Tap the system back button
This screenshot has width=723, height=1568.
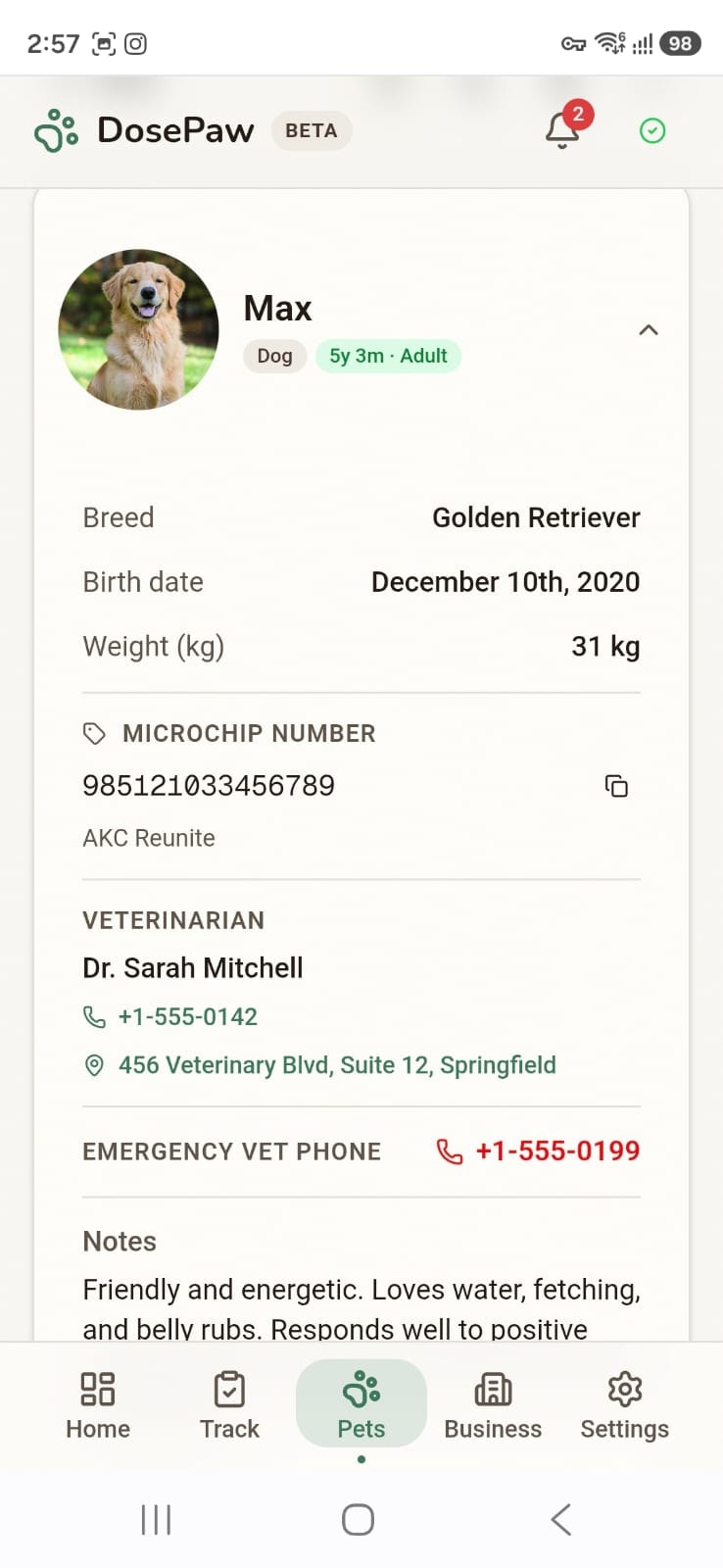(560, 1520)
